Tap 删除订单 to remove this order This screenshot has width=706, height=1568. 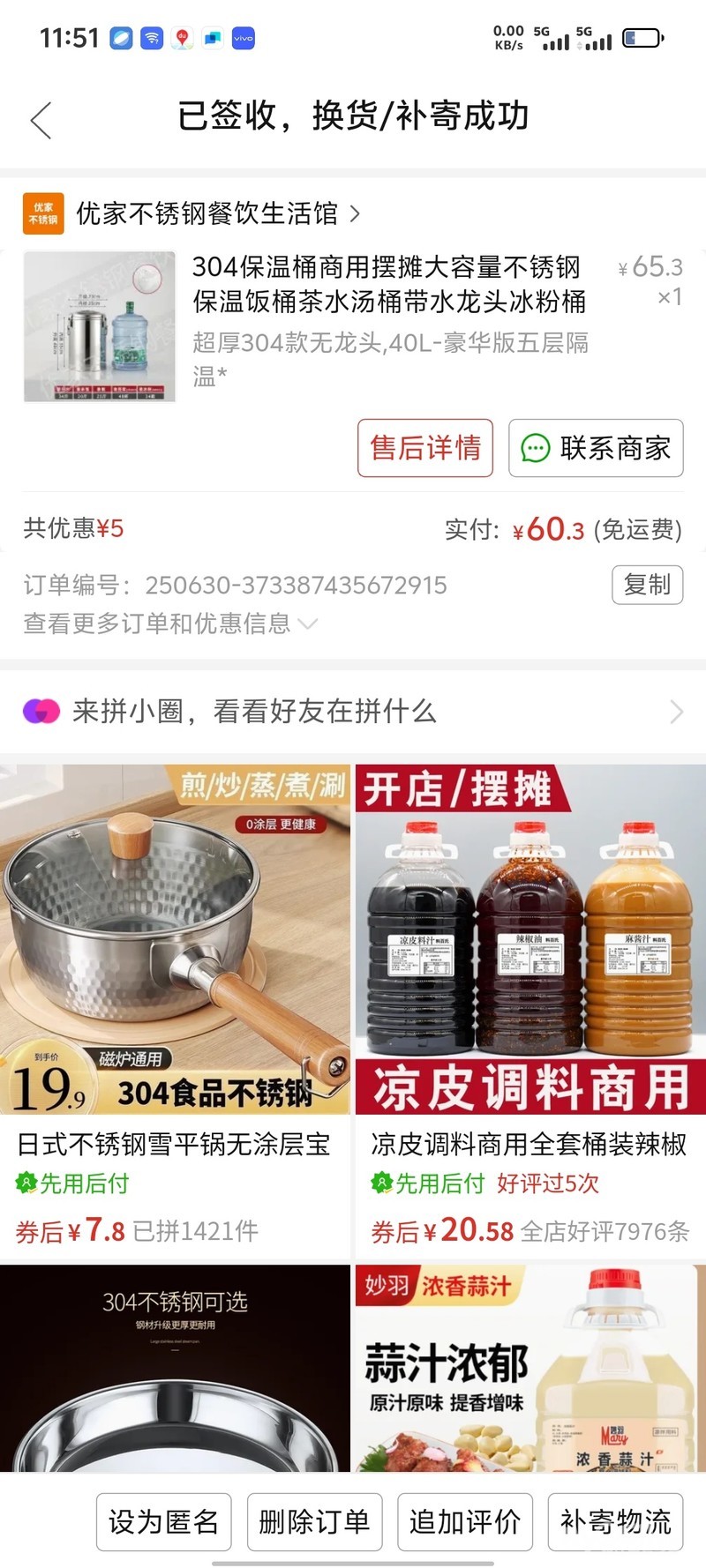click(314, 1521)
